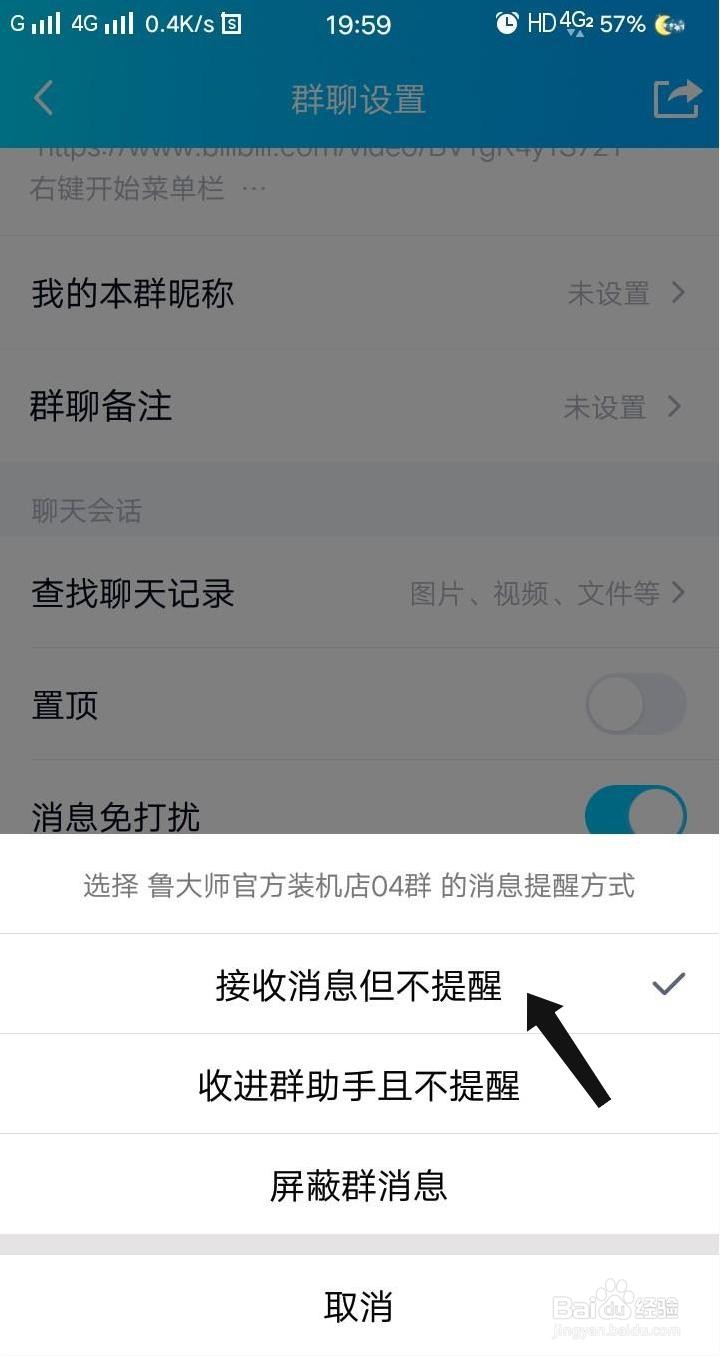Expand 查找聊天记录 chat history options
The height and width of the screenshot is (1356, 720).
[679, 593]
